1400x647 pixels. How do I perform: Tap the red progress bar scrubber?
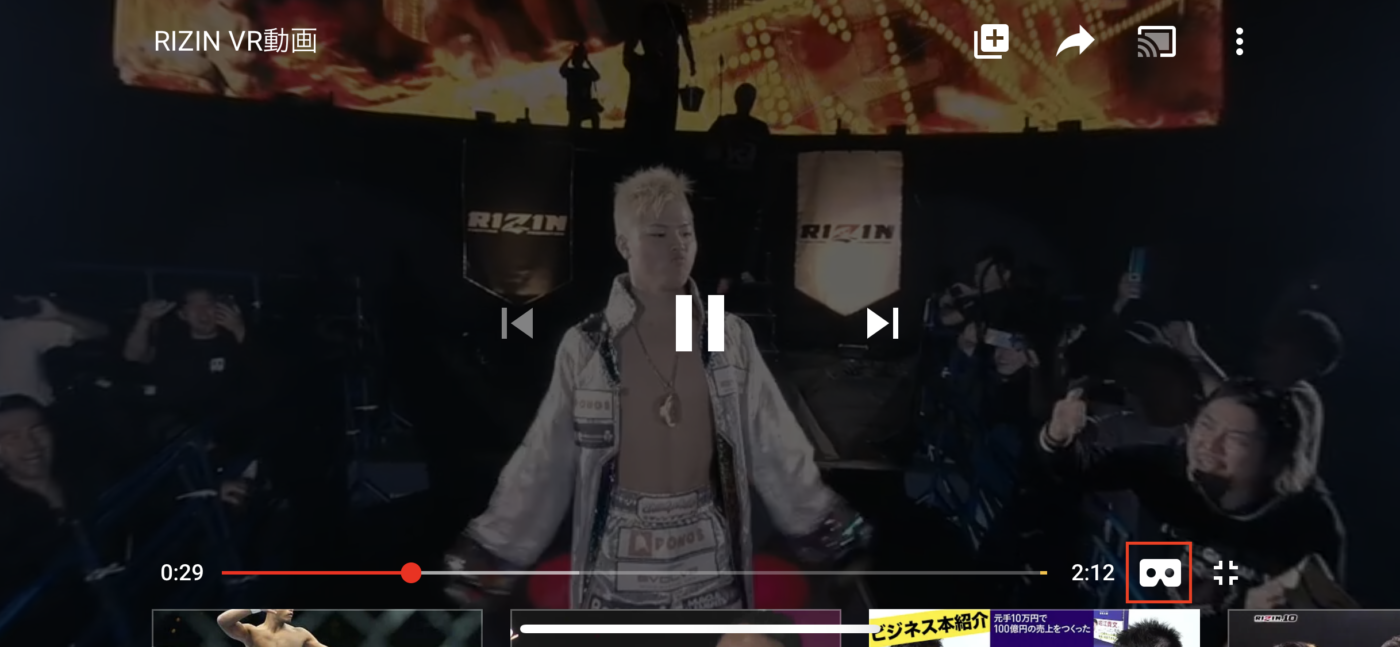(410, 573)
